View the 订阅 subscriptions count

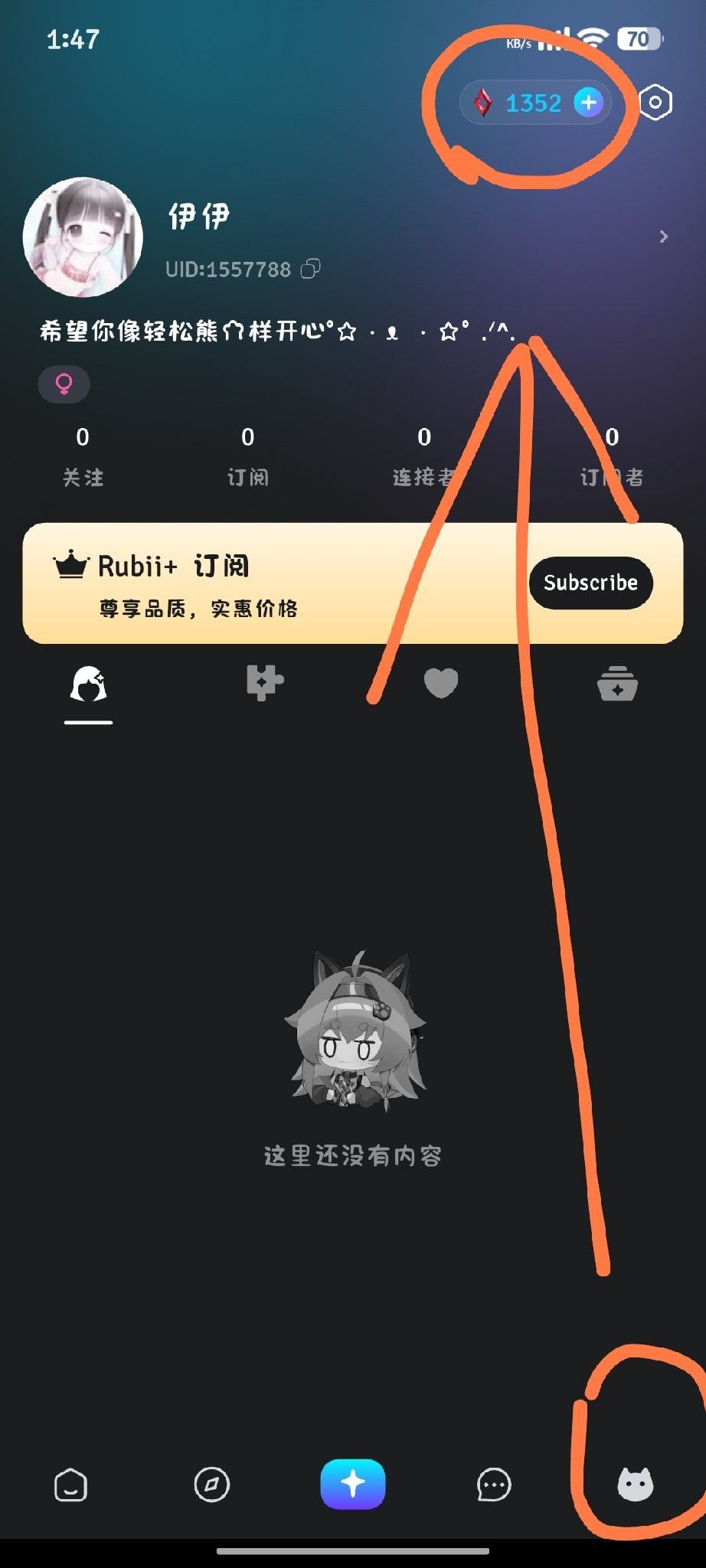[x=247, y=457]
